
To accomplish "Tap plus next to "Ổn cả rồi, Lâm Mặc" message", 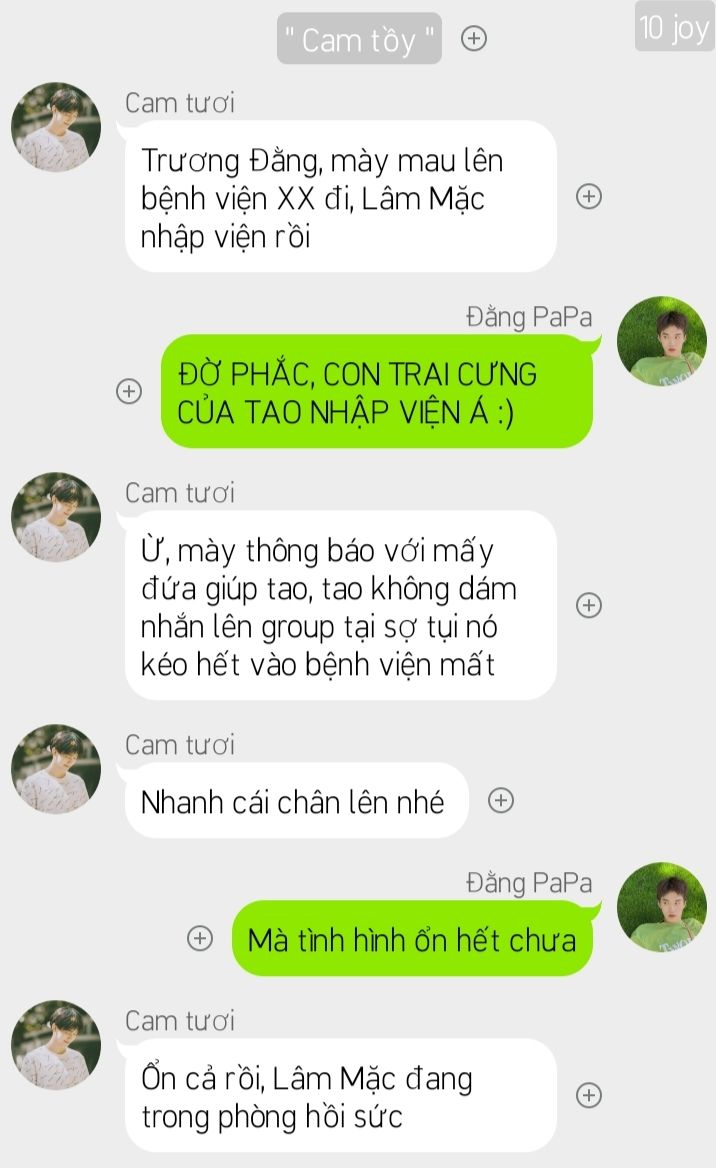I will pos(589,1095).
